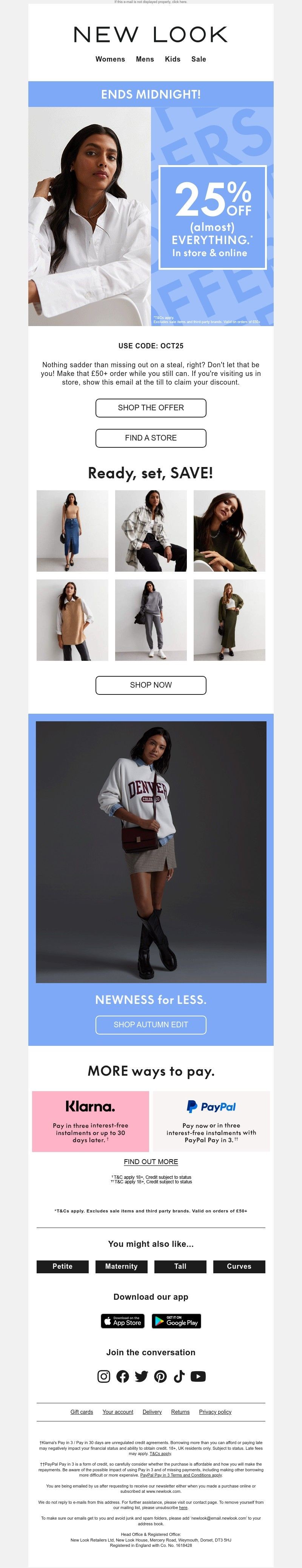View the Sale section
The height and width of the screenshot is (1568, 302).
[199, 59]
